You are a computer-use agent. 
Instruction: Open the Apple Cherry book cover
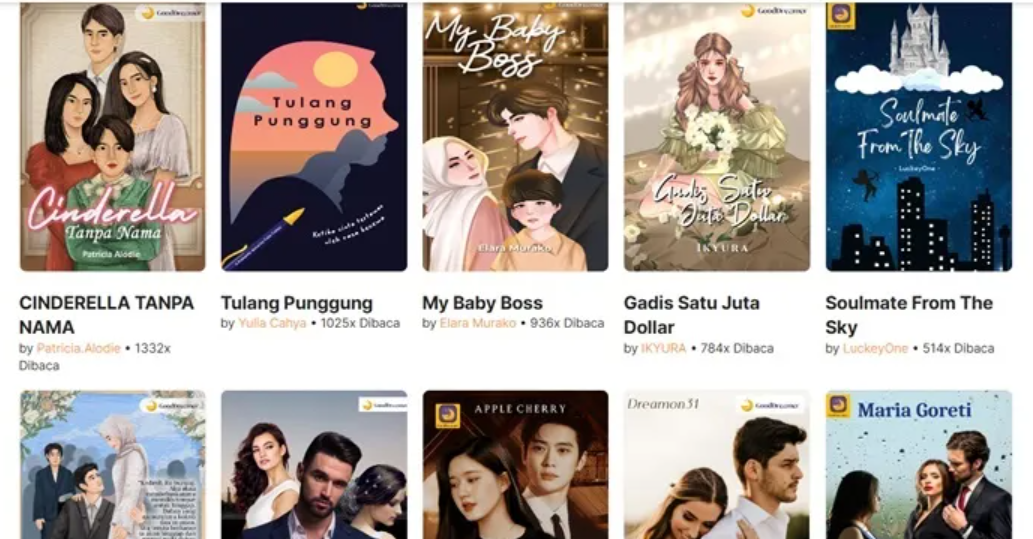(515, 466)
